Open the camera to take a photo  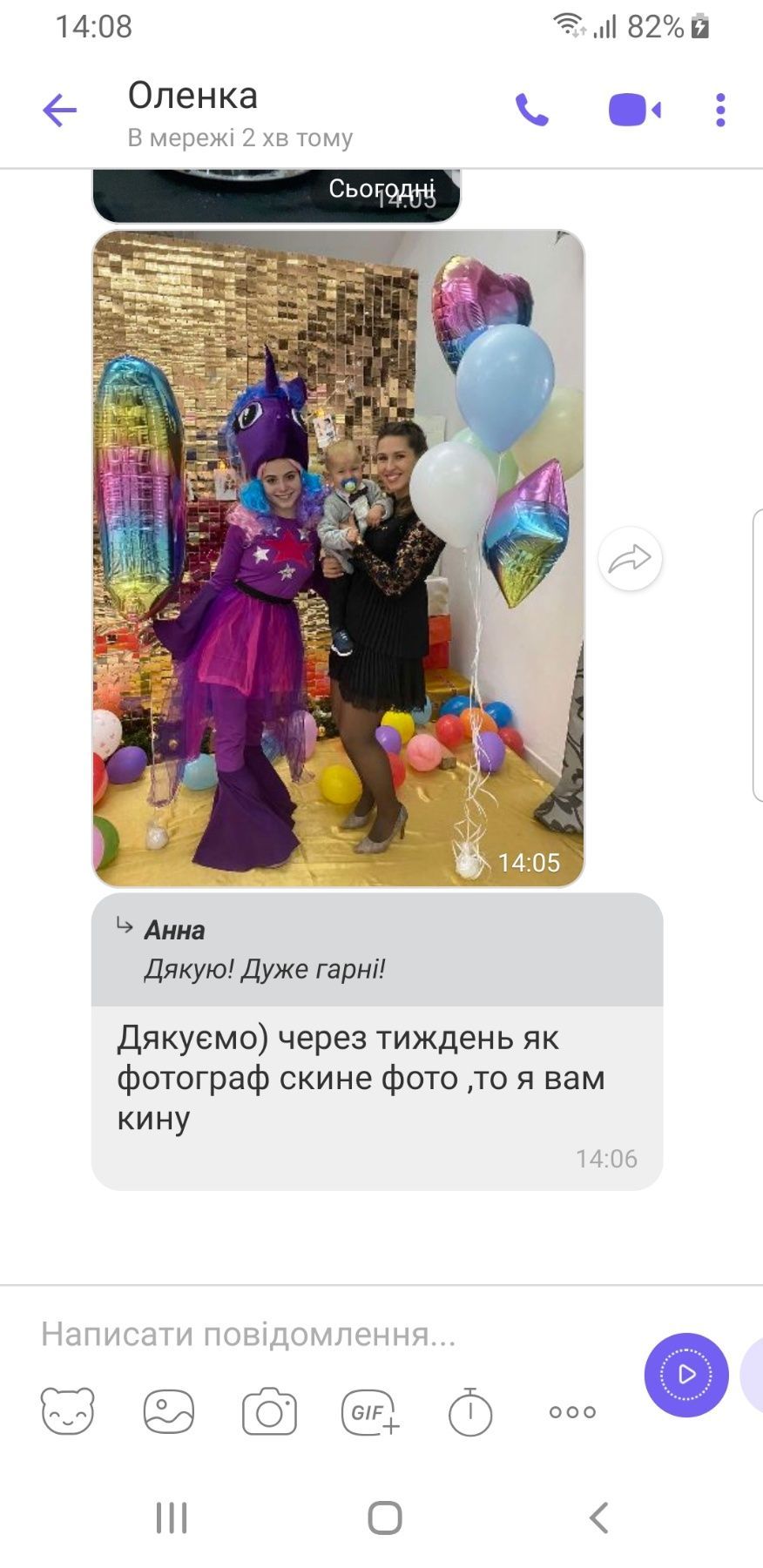tap(269, 1411)
